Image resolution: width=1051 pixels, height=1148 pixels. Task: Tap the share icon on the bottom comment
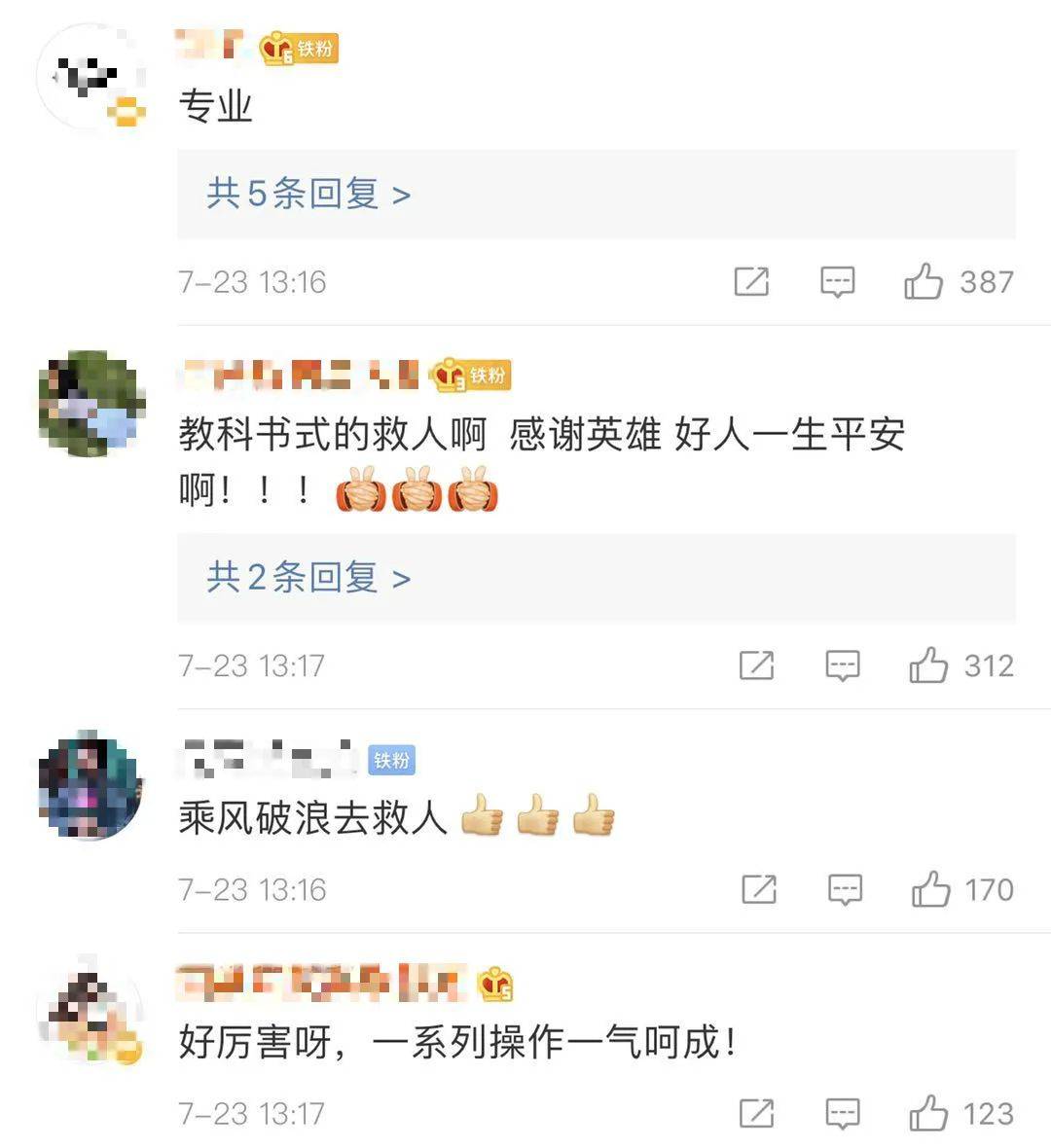[758, 1112]
